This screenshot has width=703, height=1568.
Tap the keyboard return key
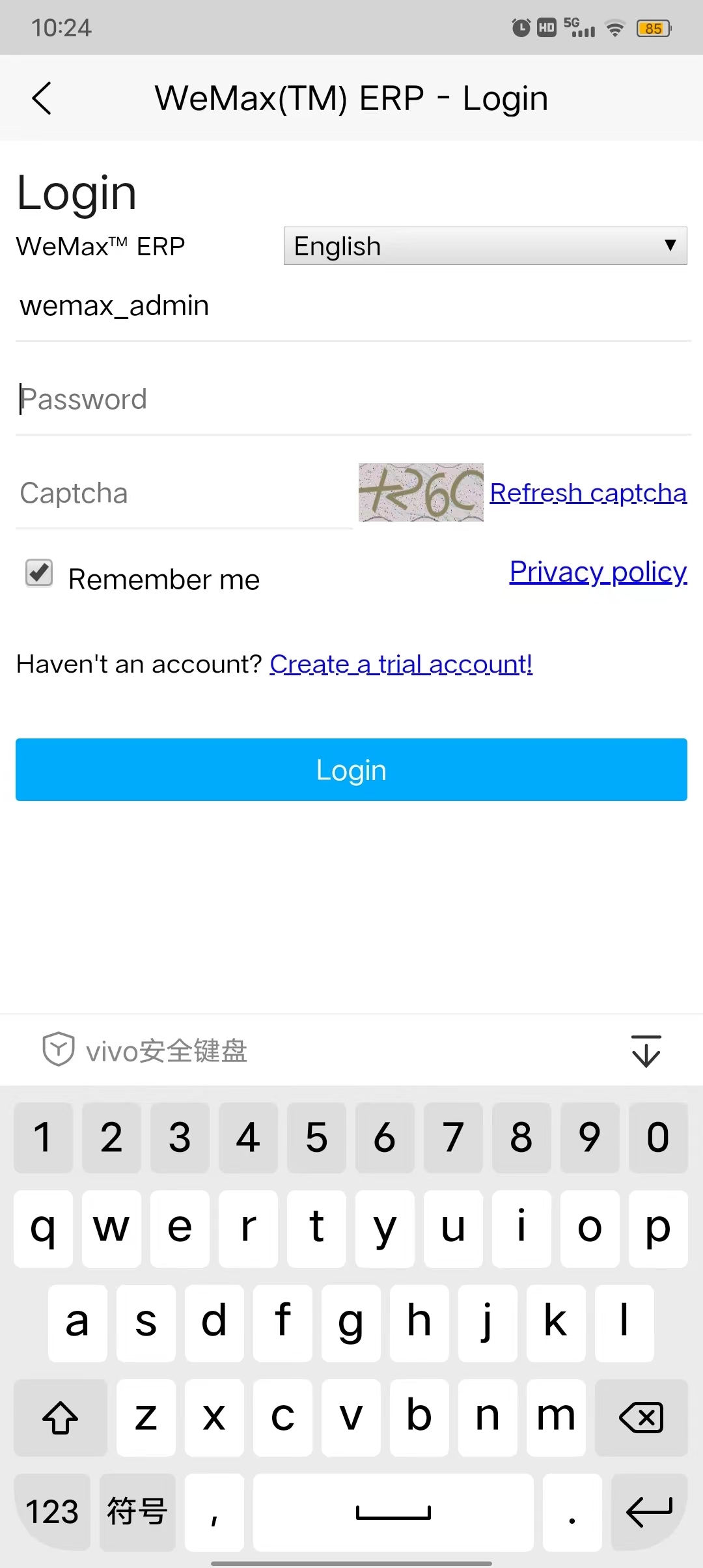[649, 1511]
